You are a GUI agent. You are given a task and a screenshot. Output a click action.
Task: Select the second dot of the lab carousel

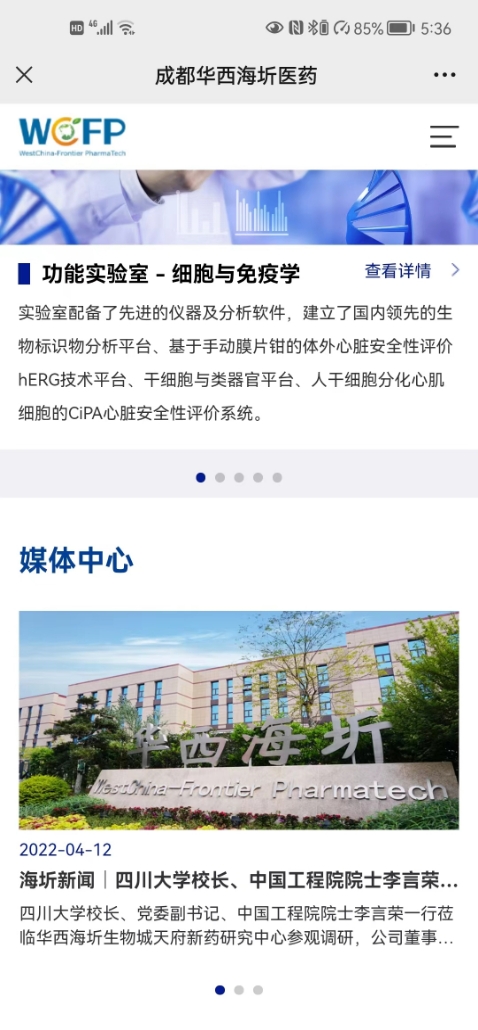[220, 478]
